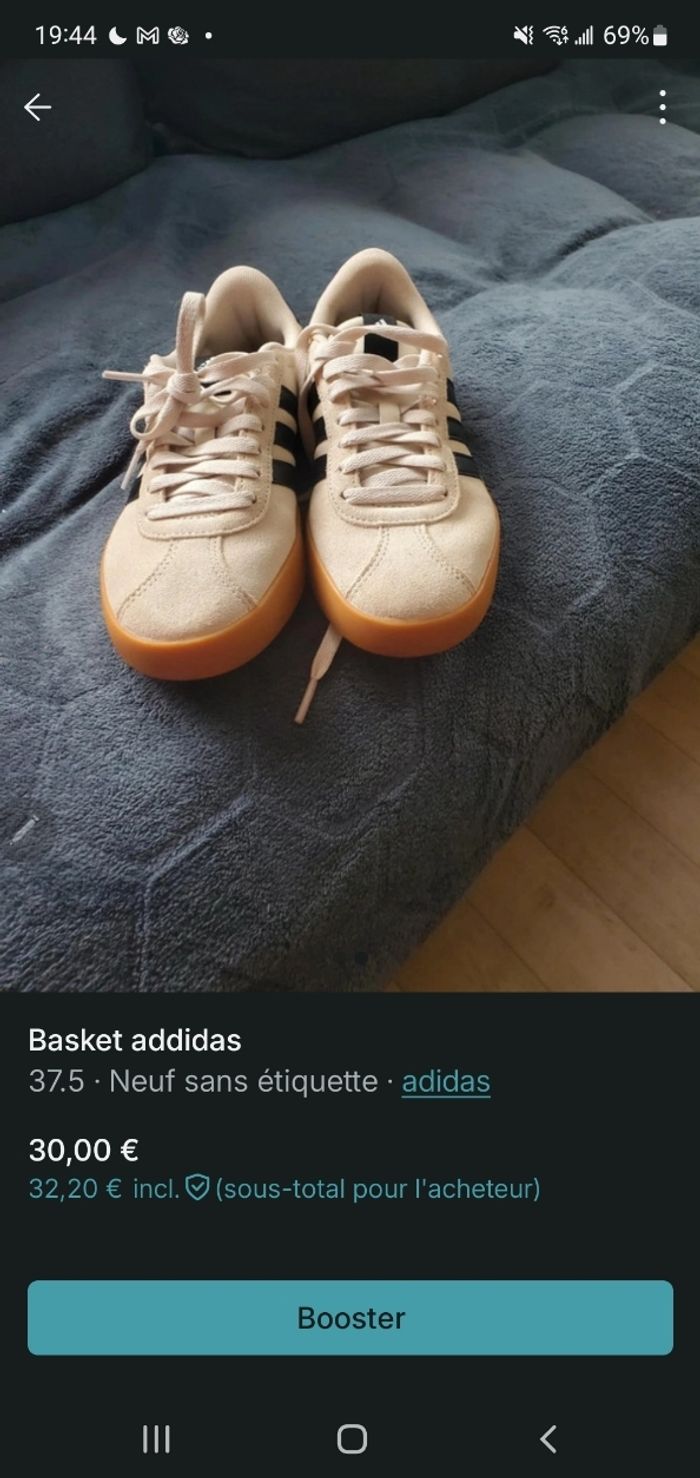Tap the Booster button
The image size is (700, 1478).
click(350, 1317)
